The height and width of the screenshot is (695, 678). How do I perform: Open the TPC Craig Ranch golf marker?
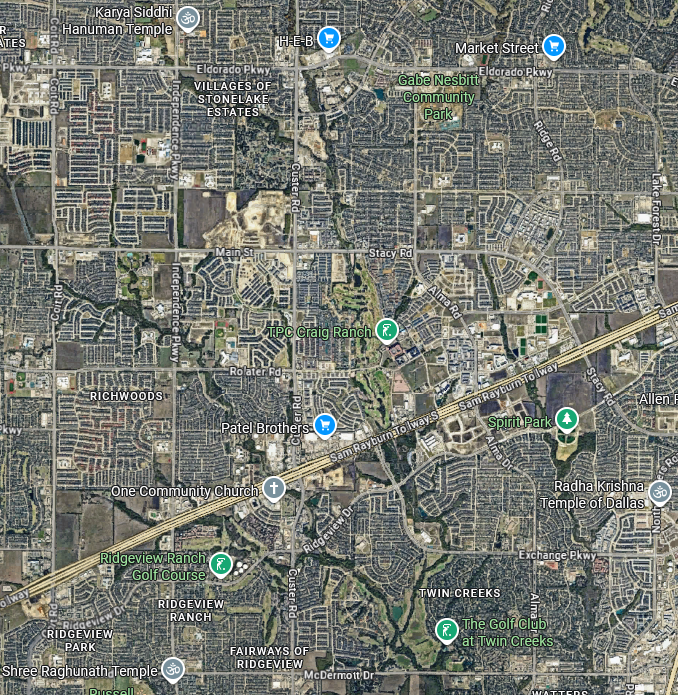387,329
